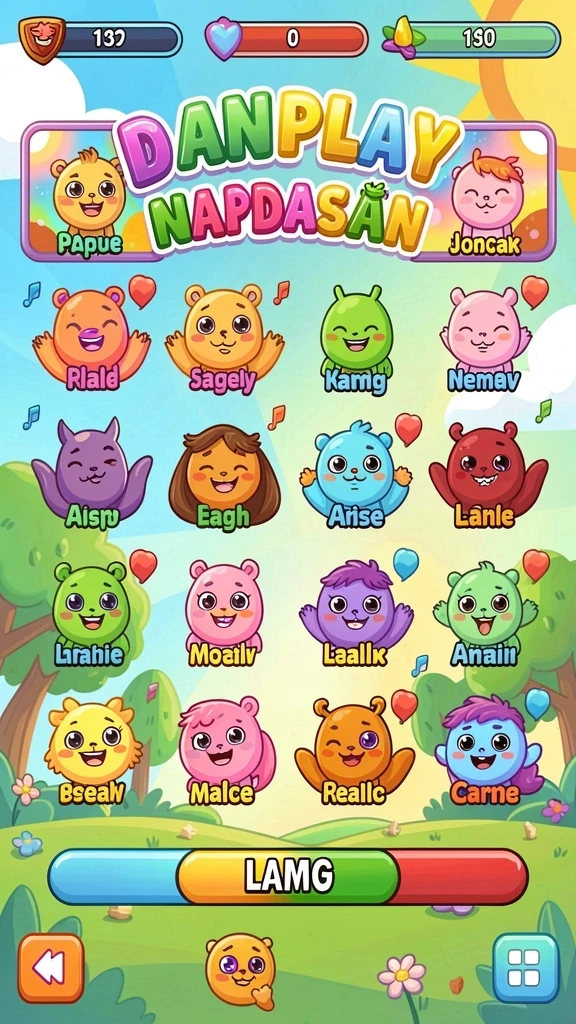Tap the orange rewind back button
This screenshot has width=576, height=1024.
(x=51, y=968)
